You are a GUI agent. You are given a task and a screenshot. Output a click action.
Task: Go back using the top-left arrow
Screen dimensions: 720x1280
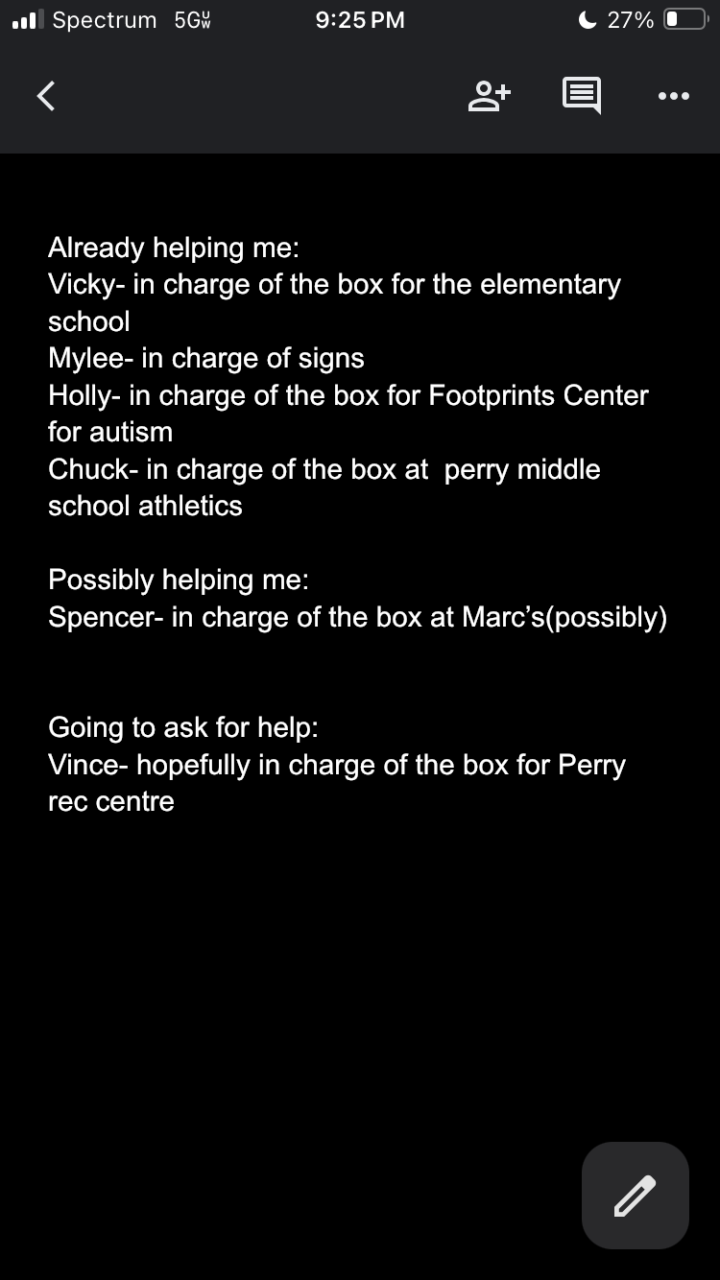tap(46, 96)
